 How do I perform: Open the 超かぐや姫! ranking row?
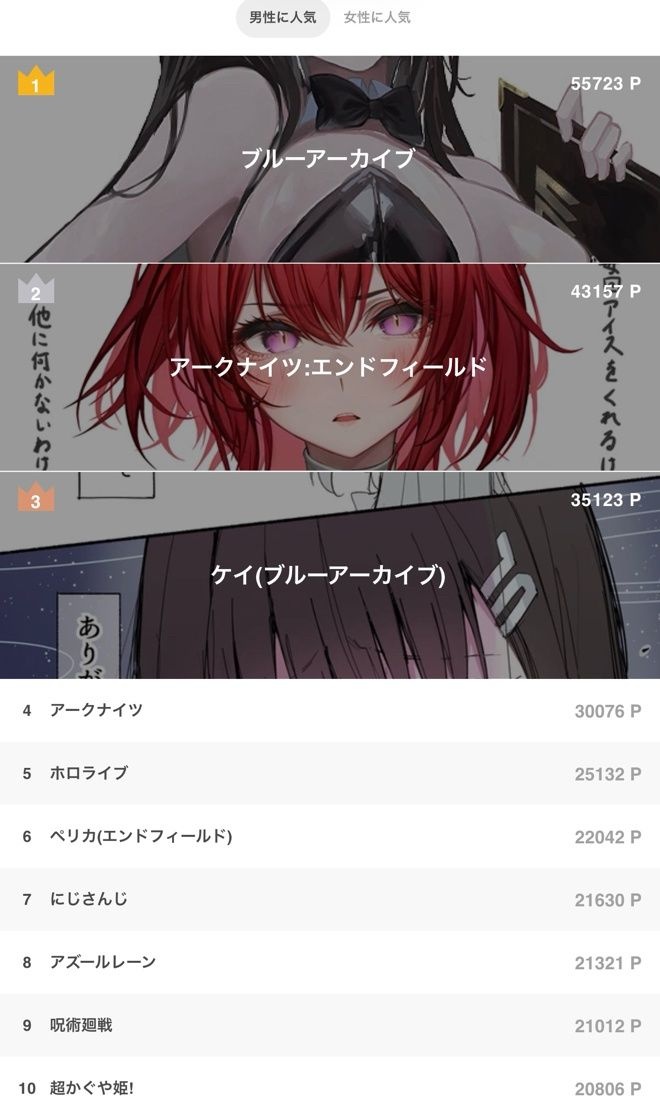[x=330, y=1088]
